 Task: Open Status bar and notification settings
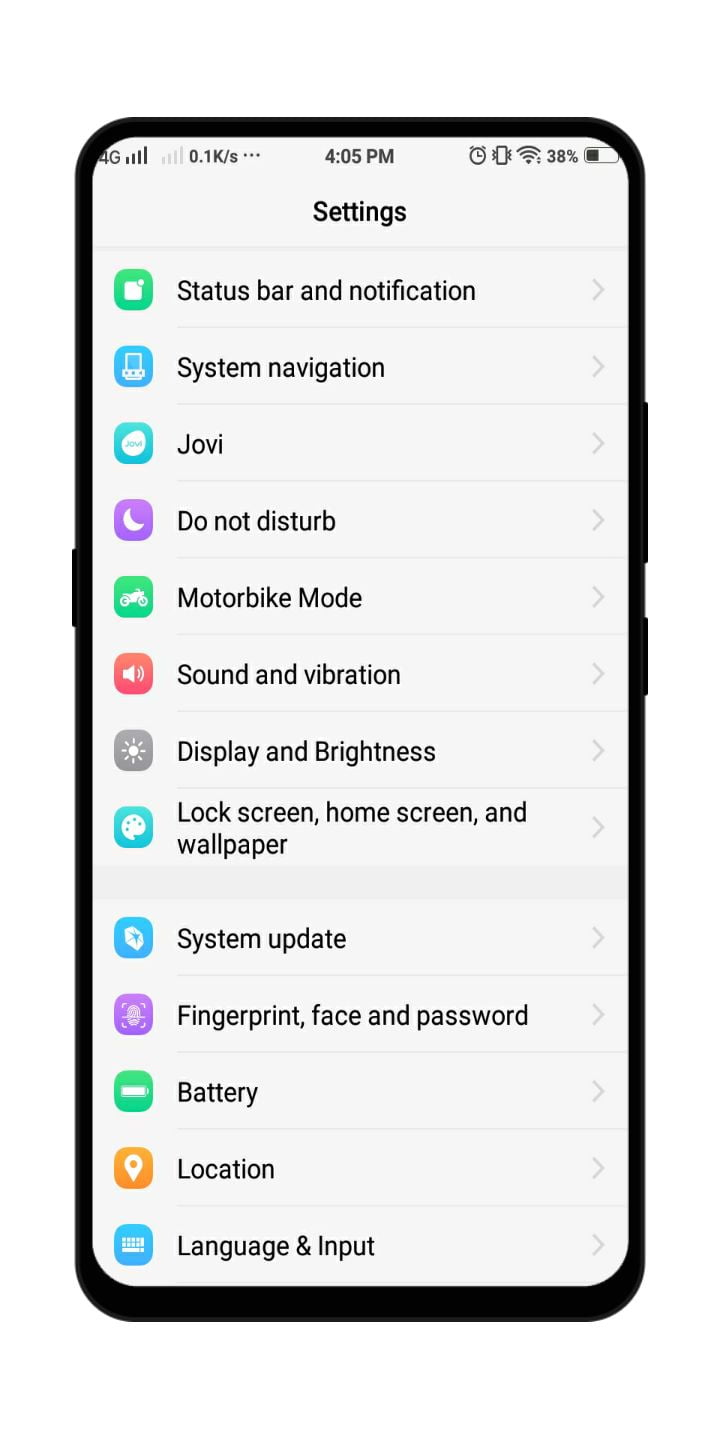(x=360, y=290)
